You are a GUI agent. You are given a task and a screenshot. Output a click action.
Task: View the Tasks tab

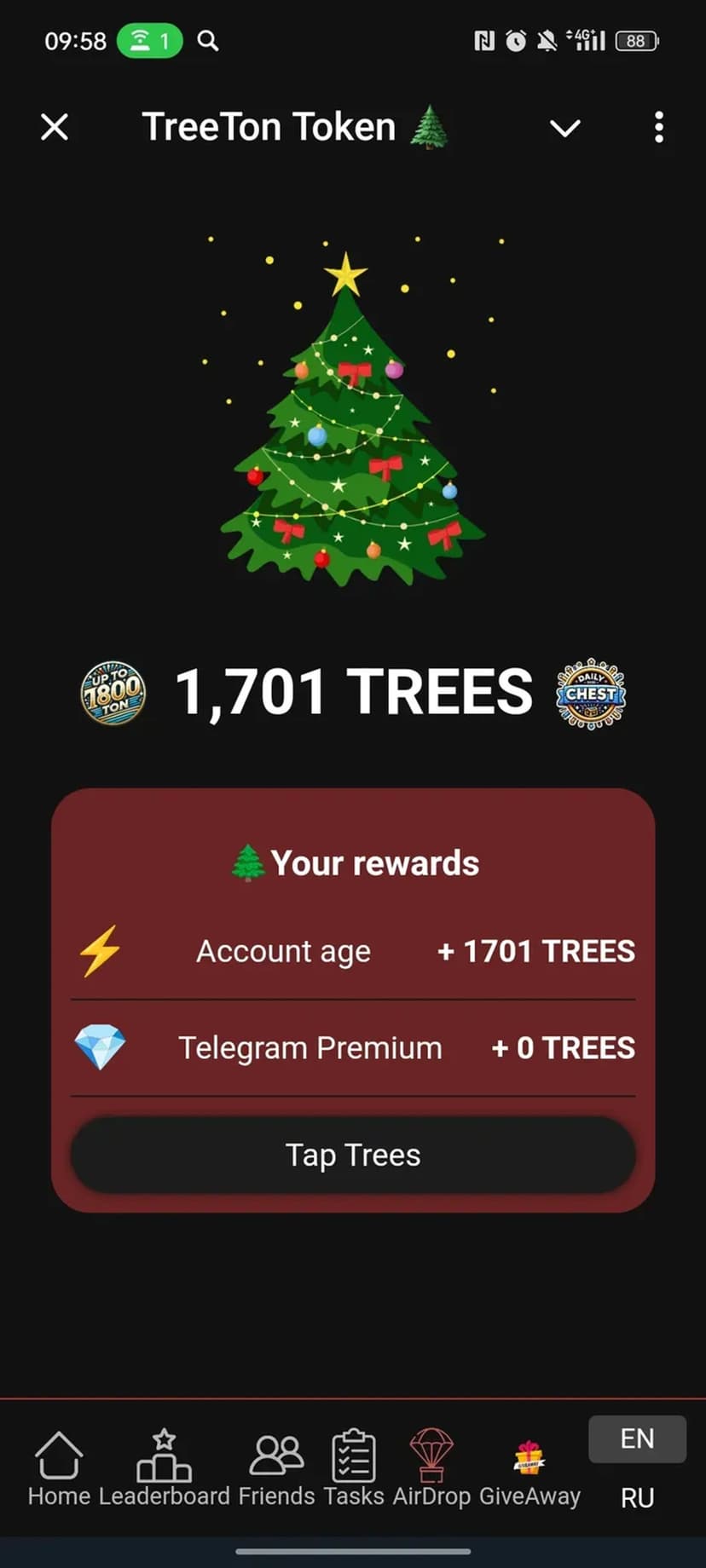click(353, 1467)
